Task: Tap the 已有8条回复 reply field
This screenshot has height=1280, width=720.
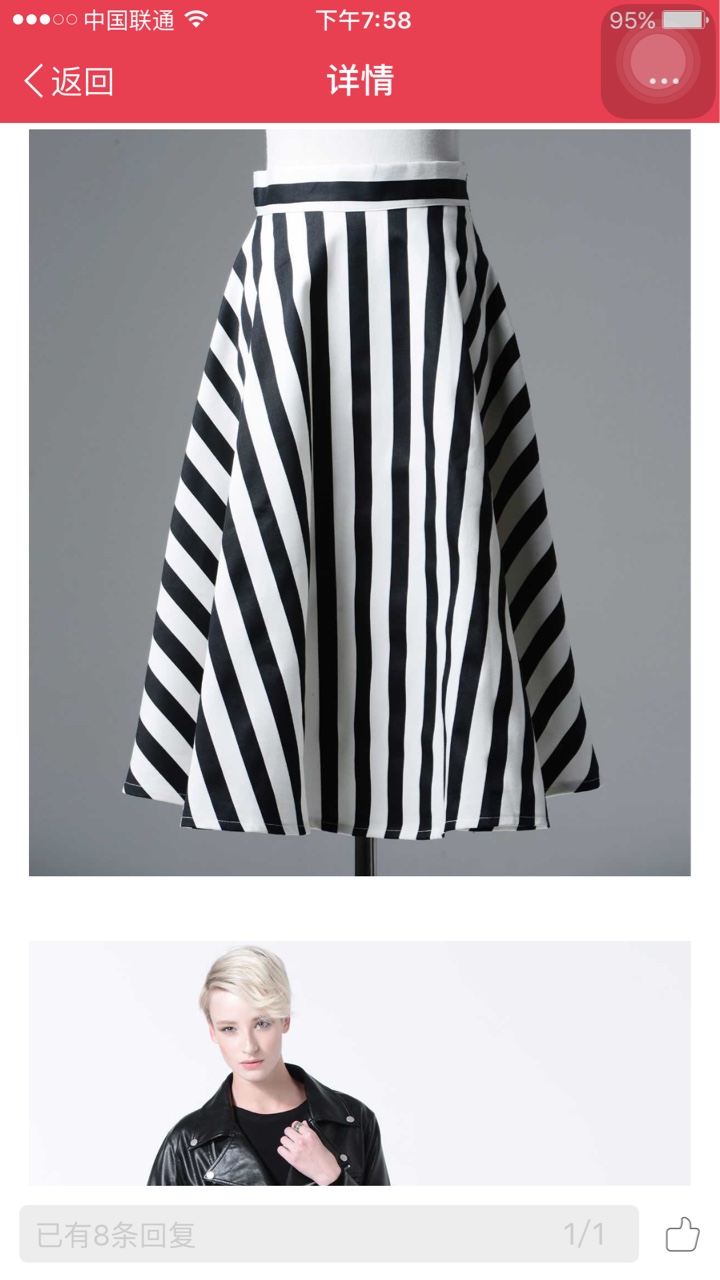Action: tap(329, 1234)
